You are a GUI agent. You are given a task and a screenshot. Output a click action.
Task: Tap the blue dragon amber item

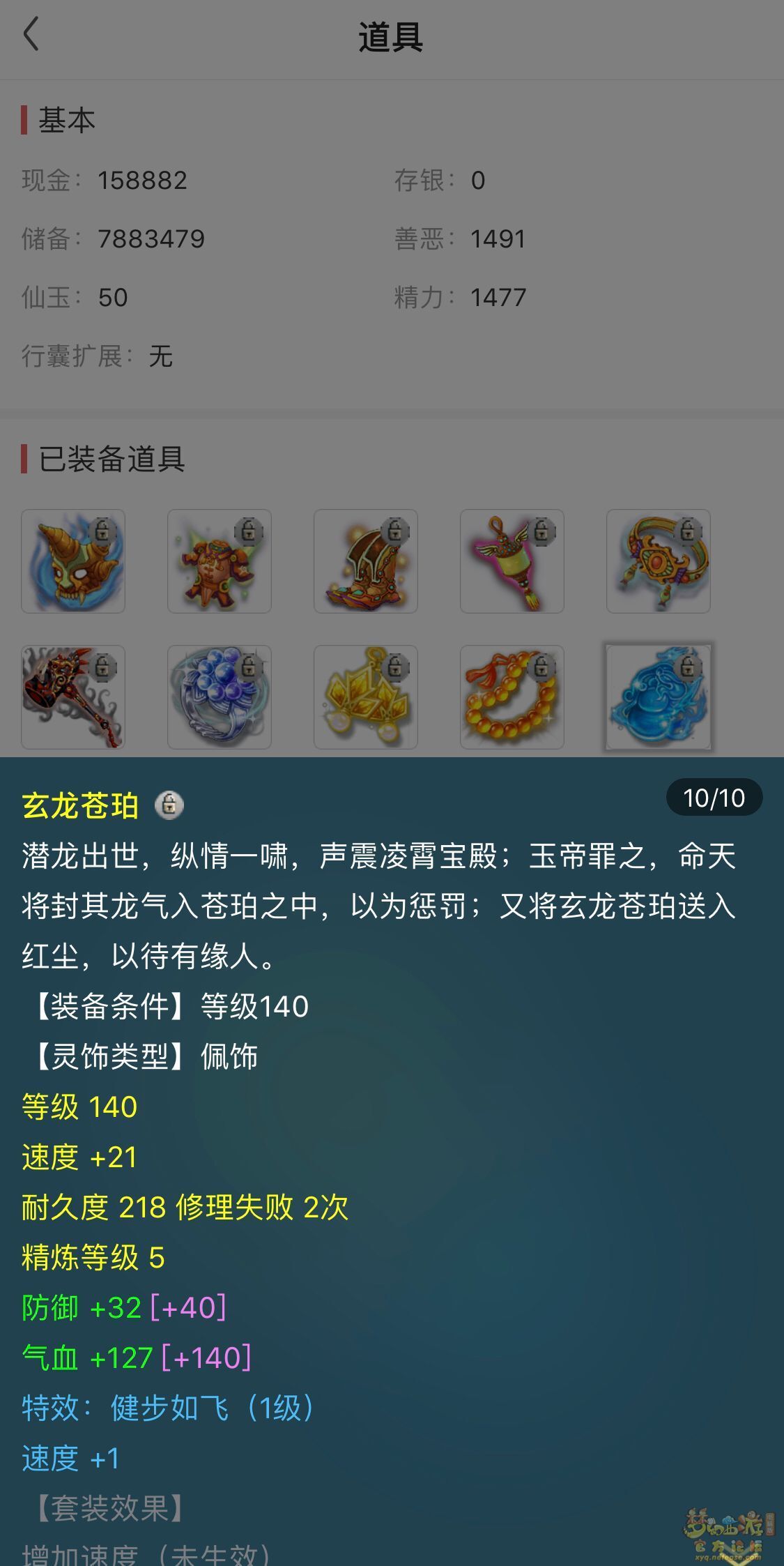coord(659,697)
